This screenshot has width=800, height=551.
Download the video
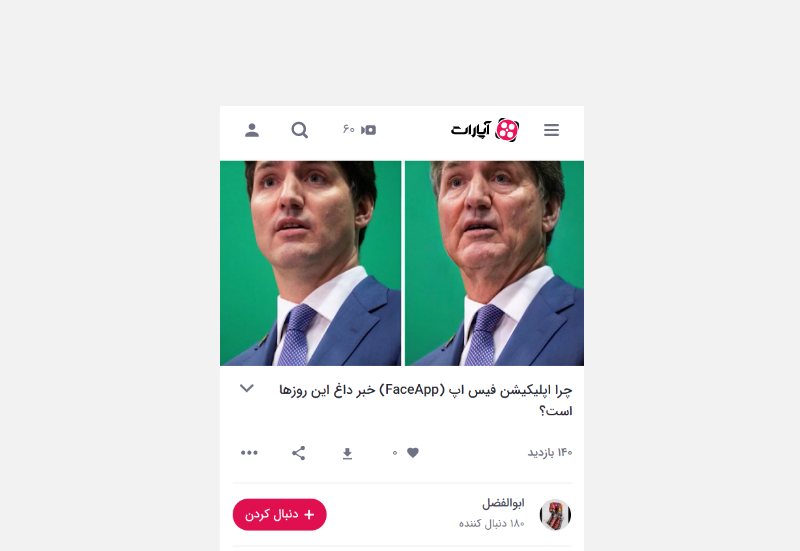coord(347,453)
